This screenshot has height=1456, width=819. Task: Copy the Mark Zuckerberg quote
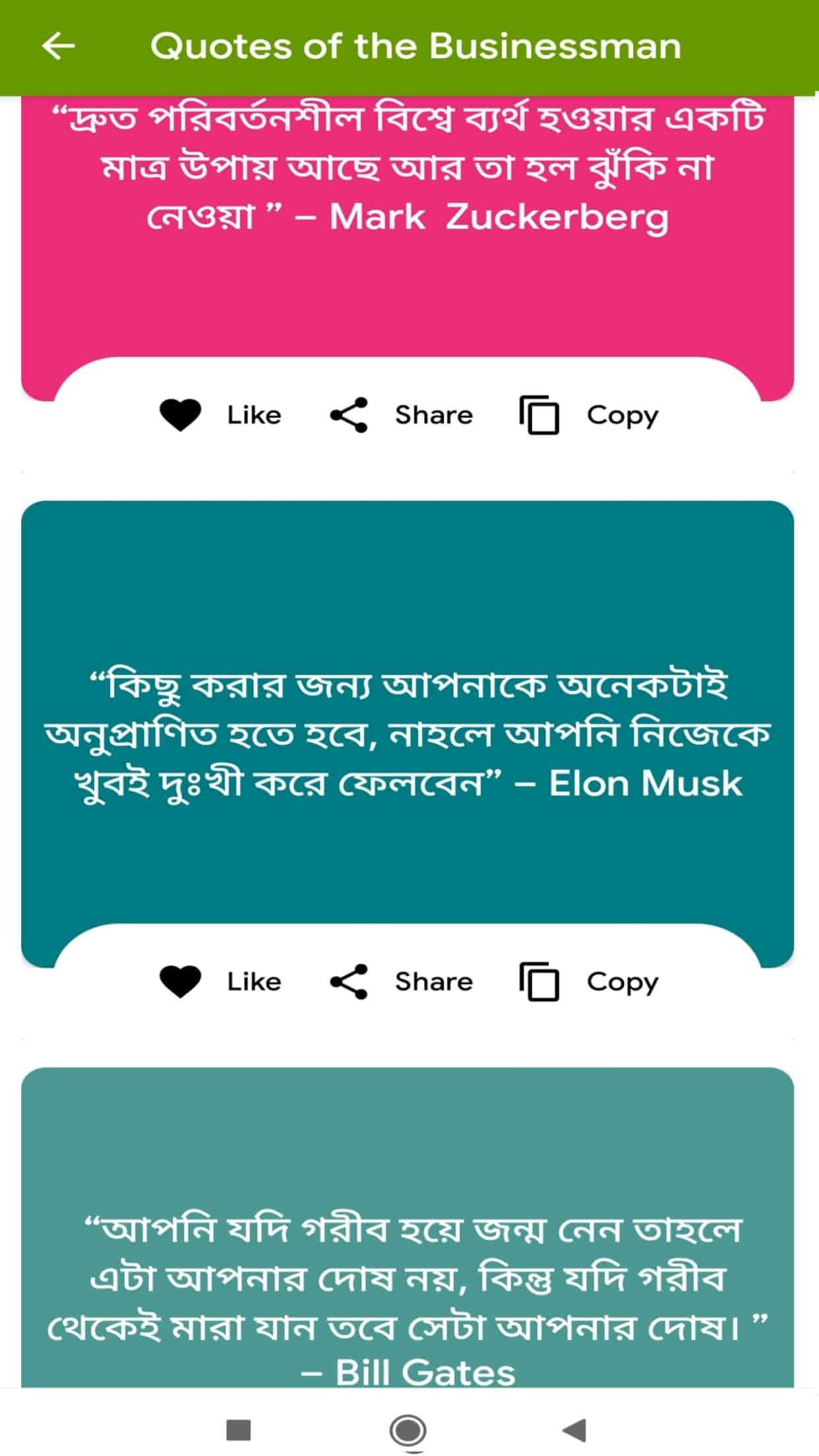tap(589, 415)
